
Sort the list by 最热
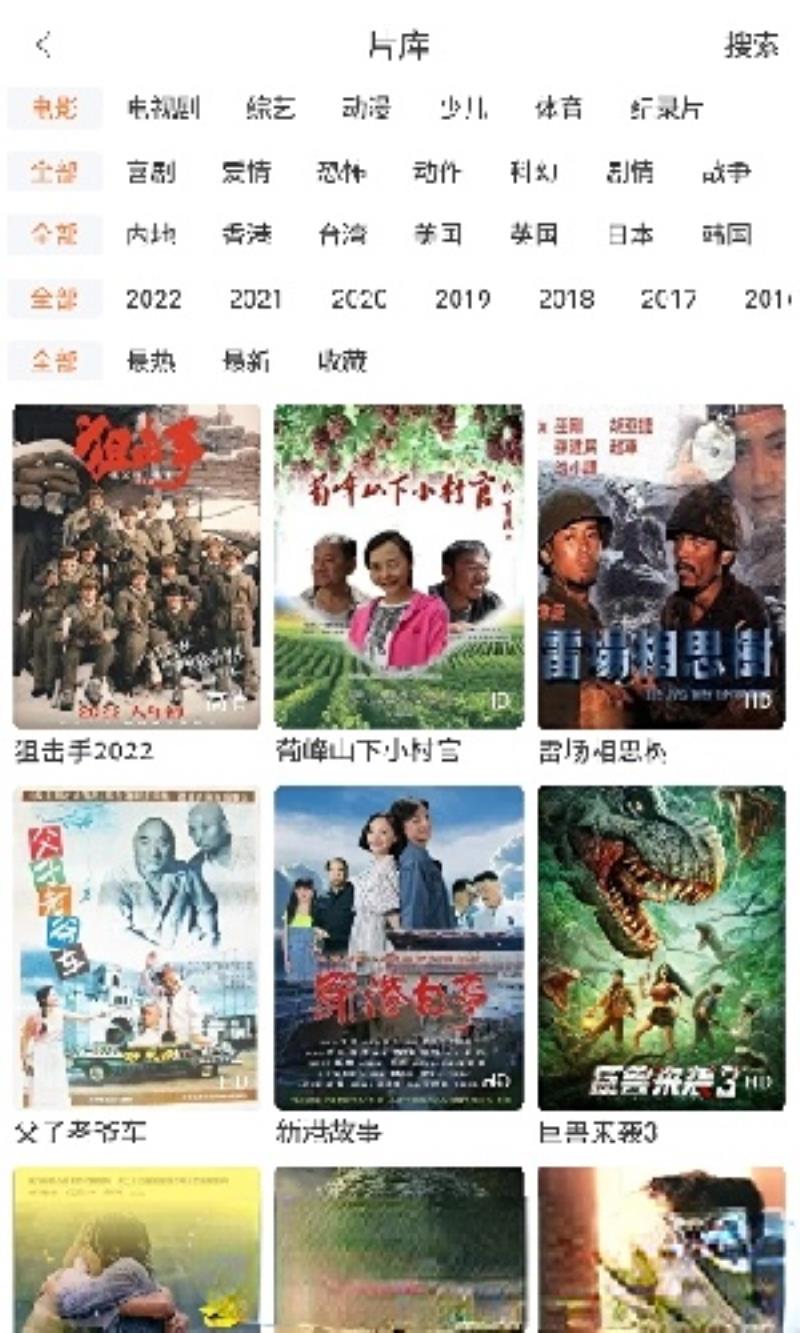coord(151,361)
